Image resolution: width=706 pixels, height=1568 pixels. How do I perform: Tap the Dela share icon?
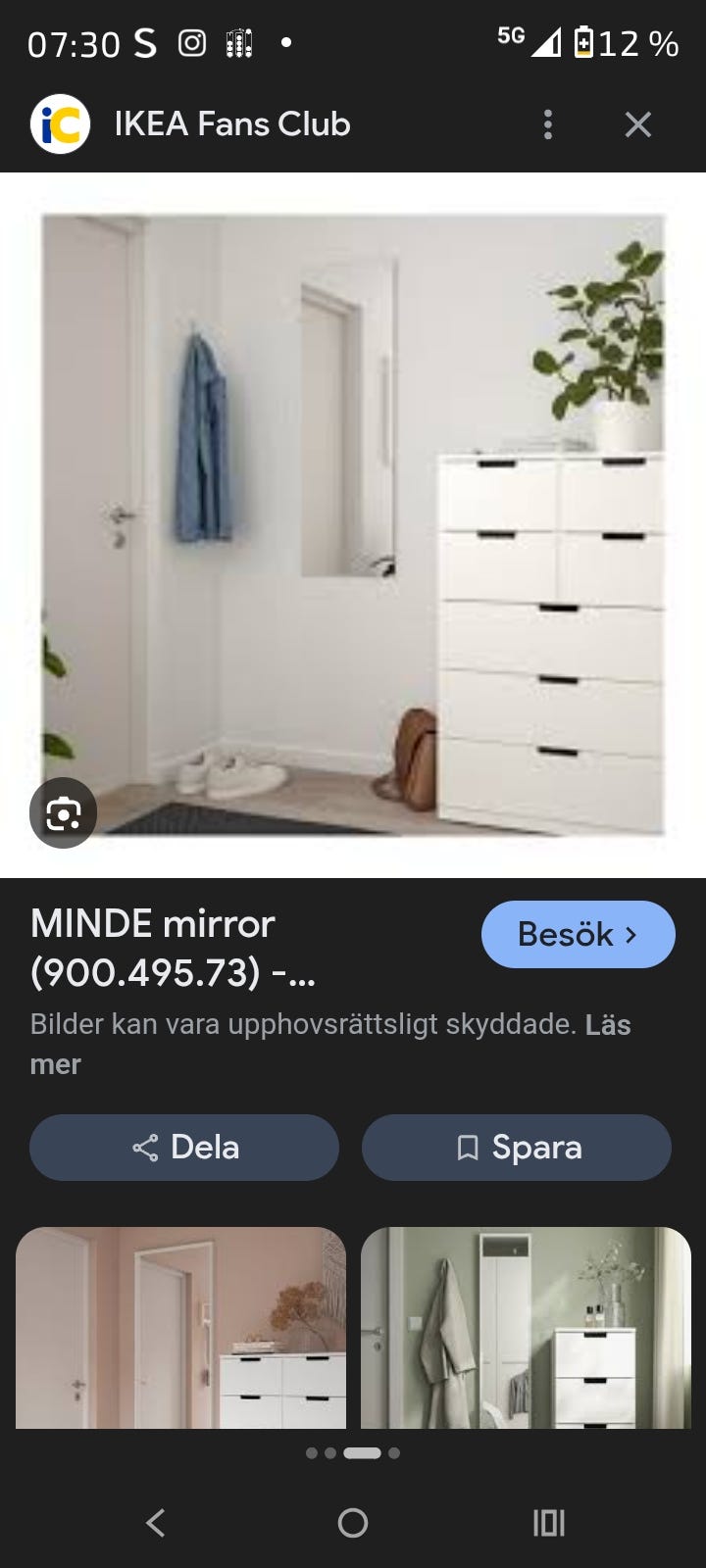click(x=144, y=1147)
